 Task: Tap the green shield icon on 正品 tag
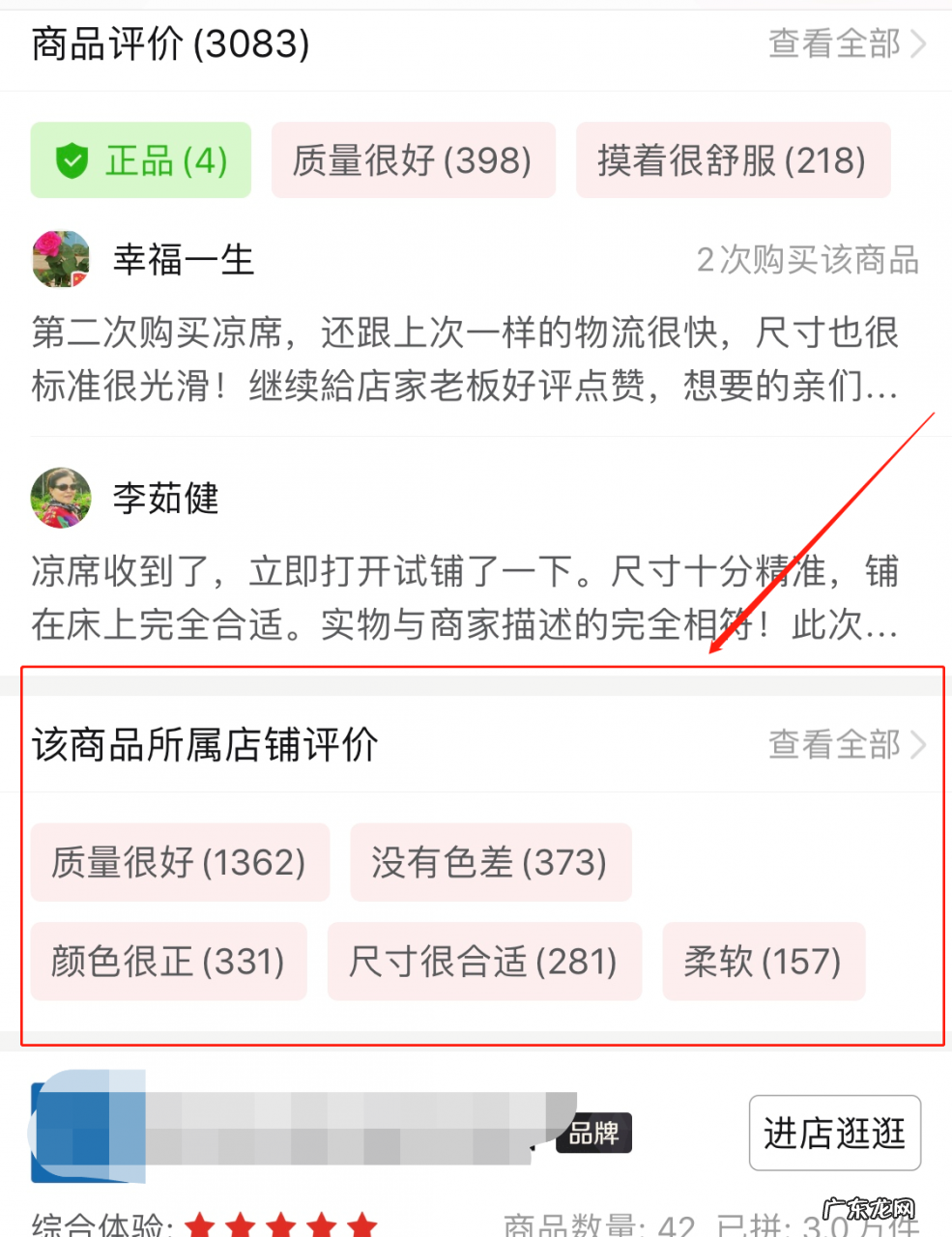coord(72,160)
